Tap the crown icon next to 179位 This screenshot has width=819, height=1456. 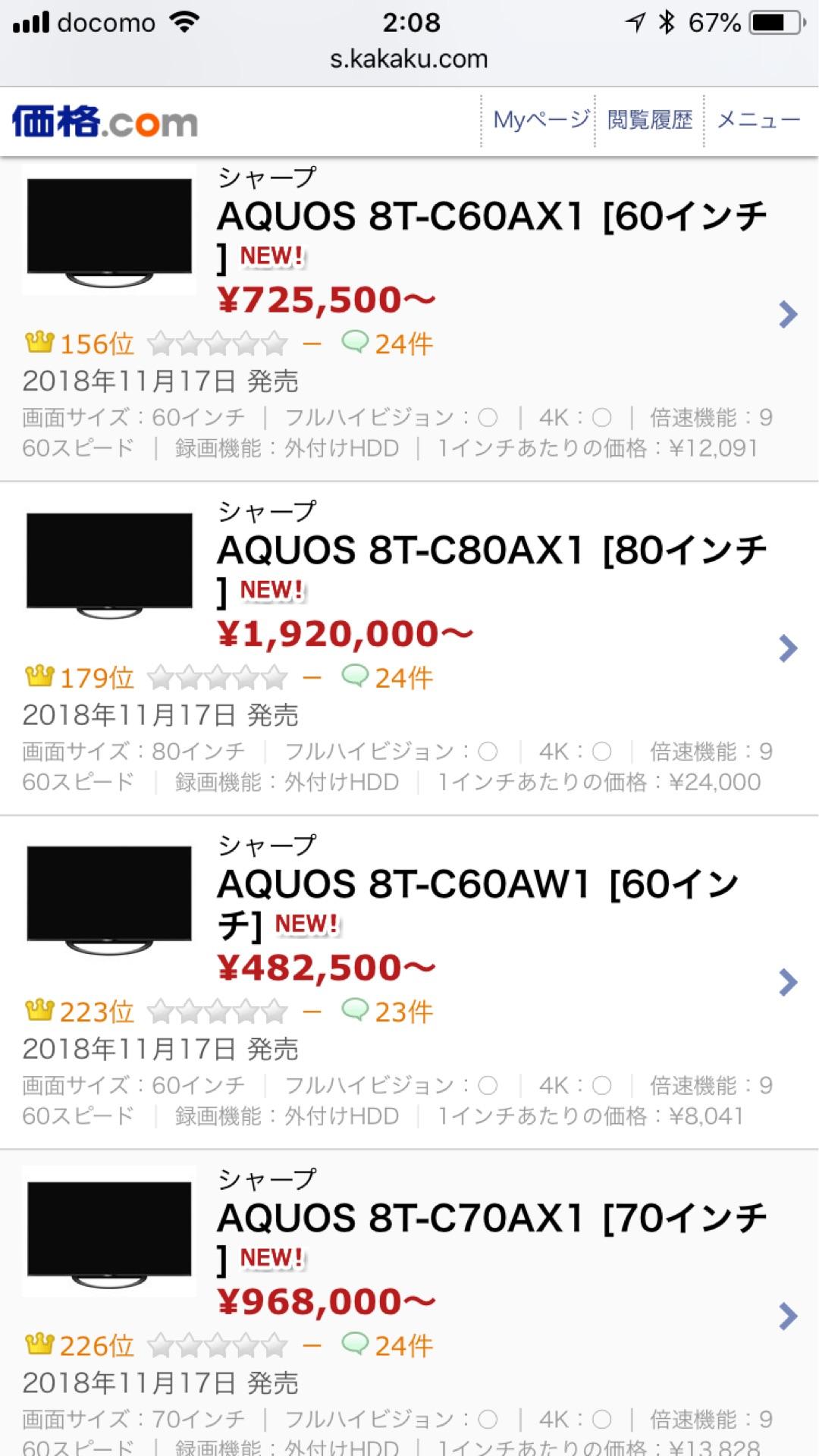click(39, 677)
